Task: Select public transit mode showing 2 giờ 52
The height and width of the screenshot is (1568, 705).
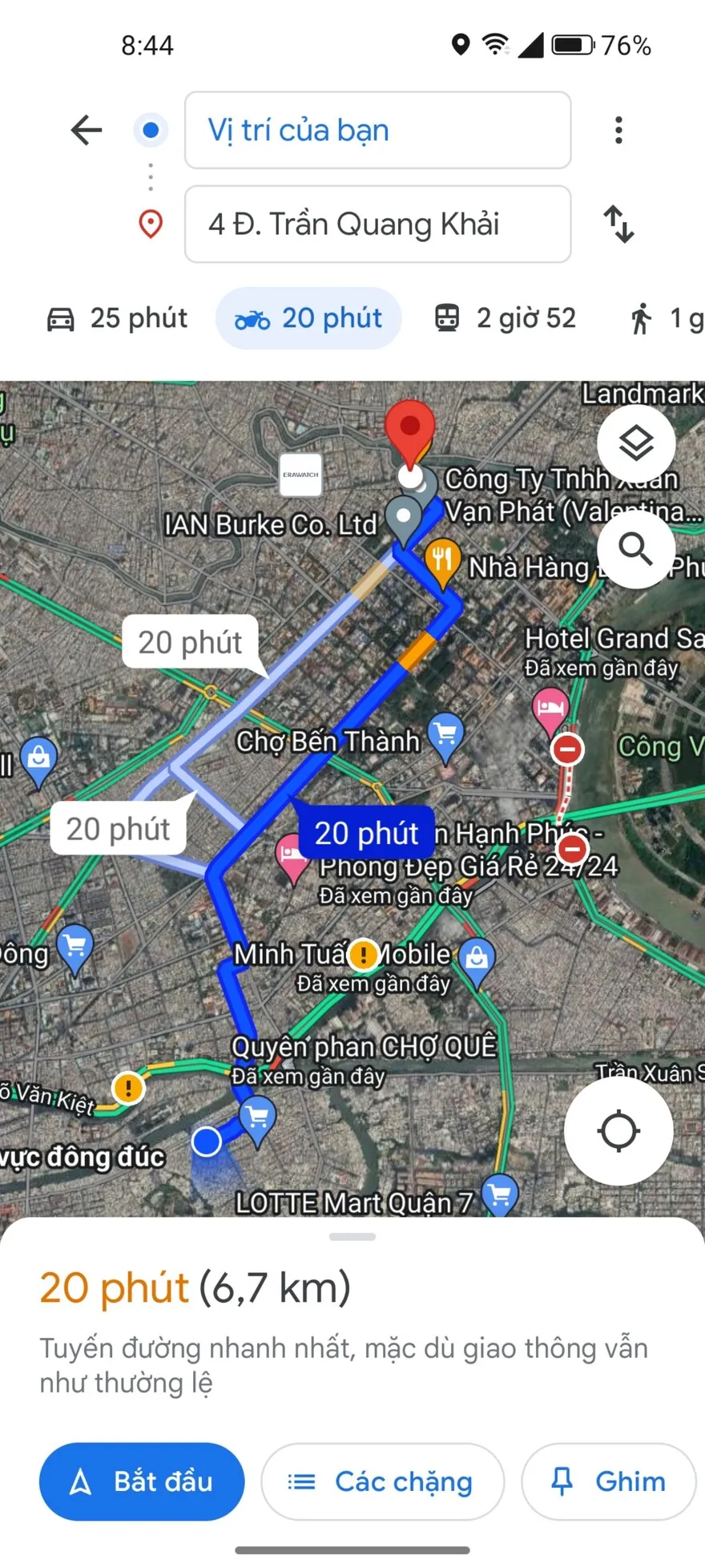Action: (x=505, y=317)
